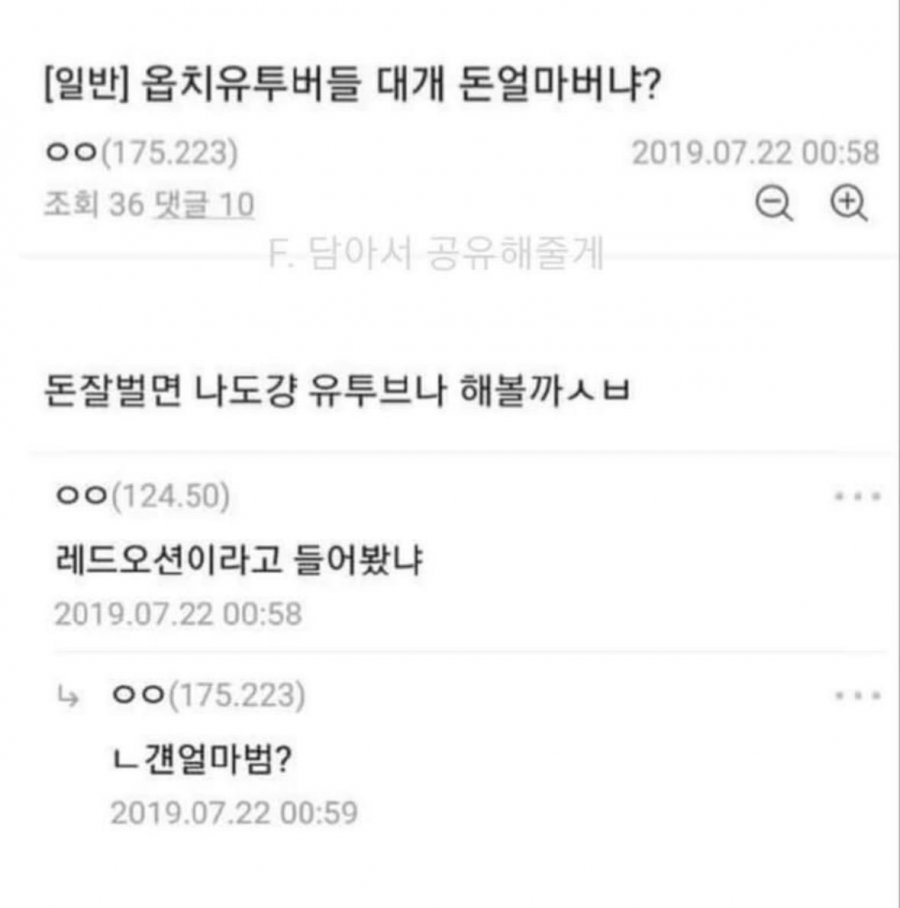Viewport: 900px width, 908px height.
Task: Open options for the 레드오션이라고 들어봤냐 comment
Action: coord(858,496)
